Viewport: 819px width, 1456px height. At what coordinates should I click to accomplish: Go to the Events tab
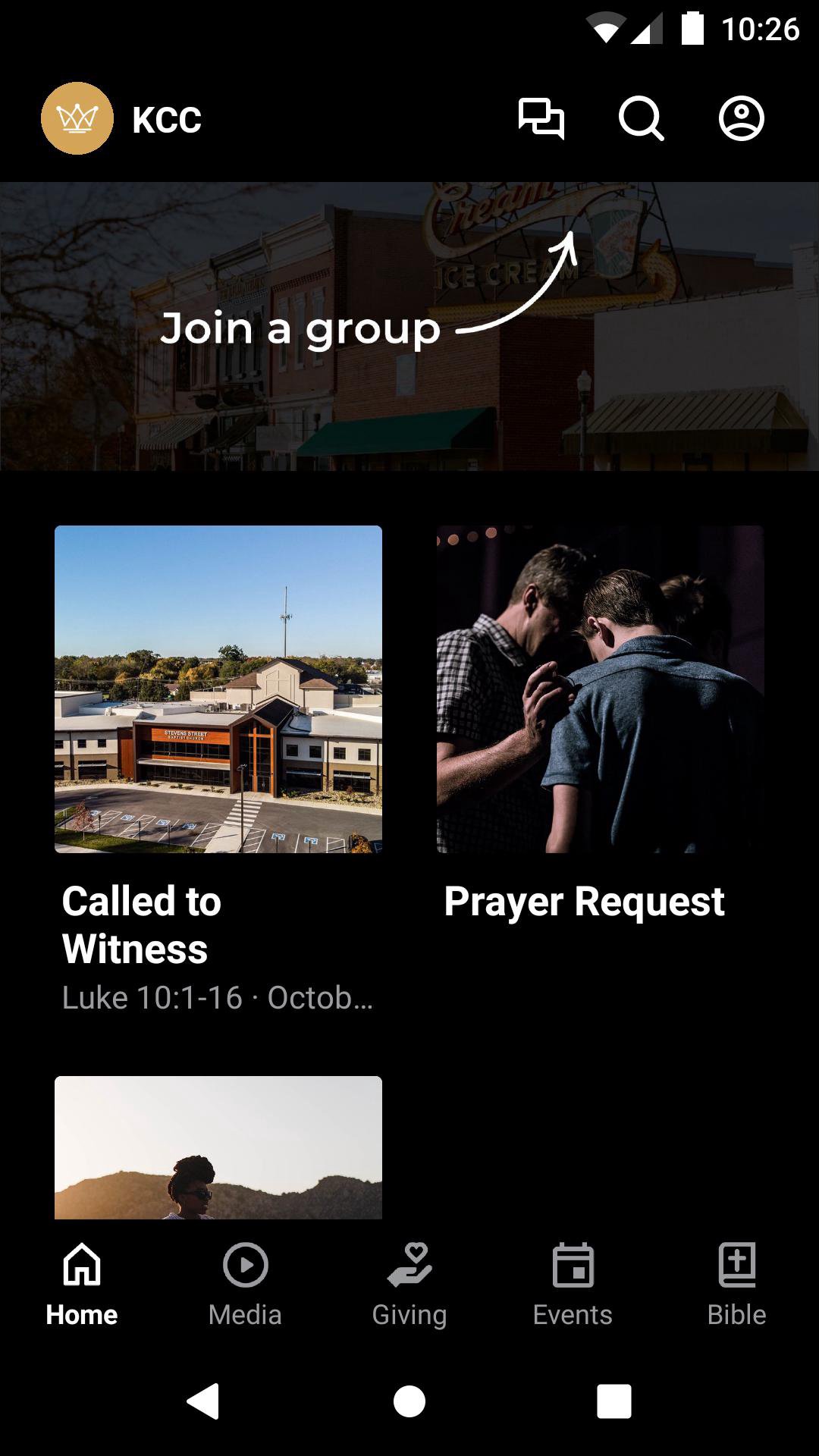point(573,1282)
